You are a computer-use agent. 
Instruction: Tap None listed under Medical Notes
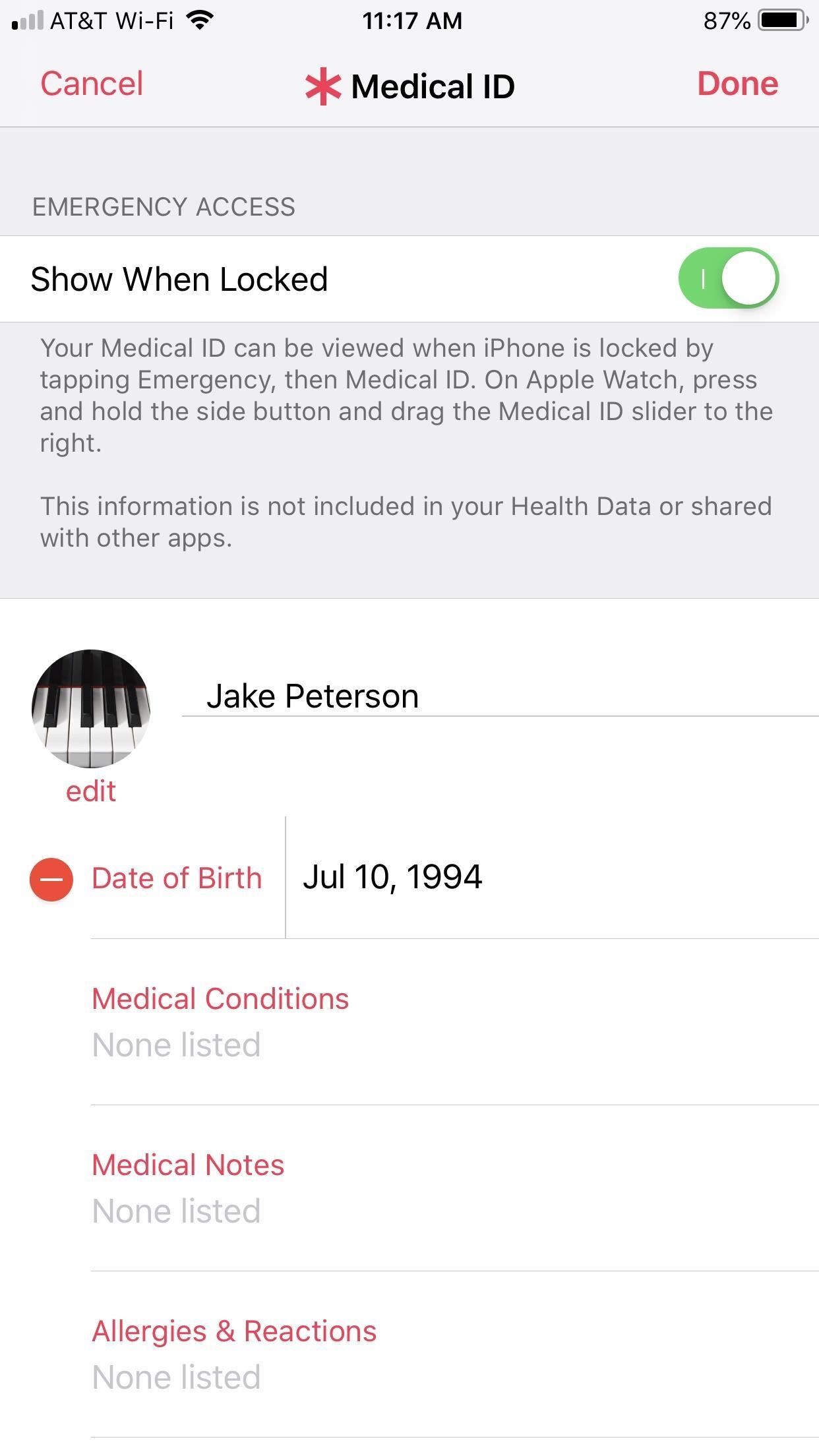point(175,1210)
